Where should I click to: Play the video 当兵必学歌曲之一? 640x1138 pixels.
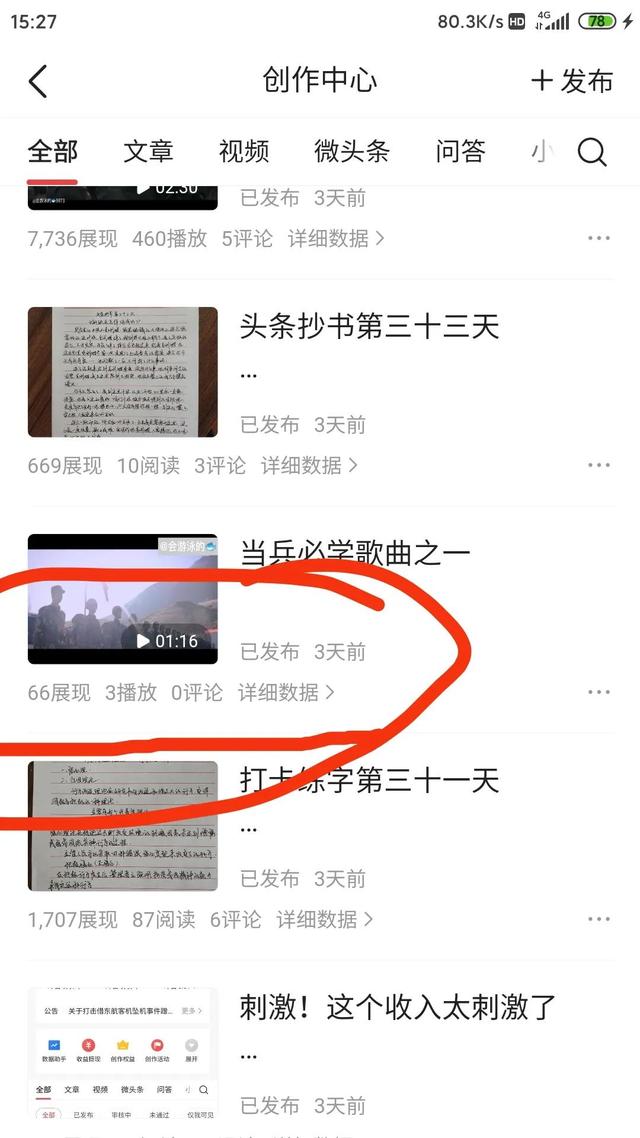click(122, 599)
